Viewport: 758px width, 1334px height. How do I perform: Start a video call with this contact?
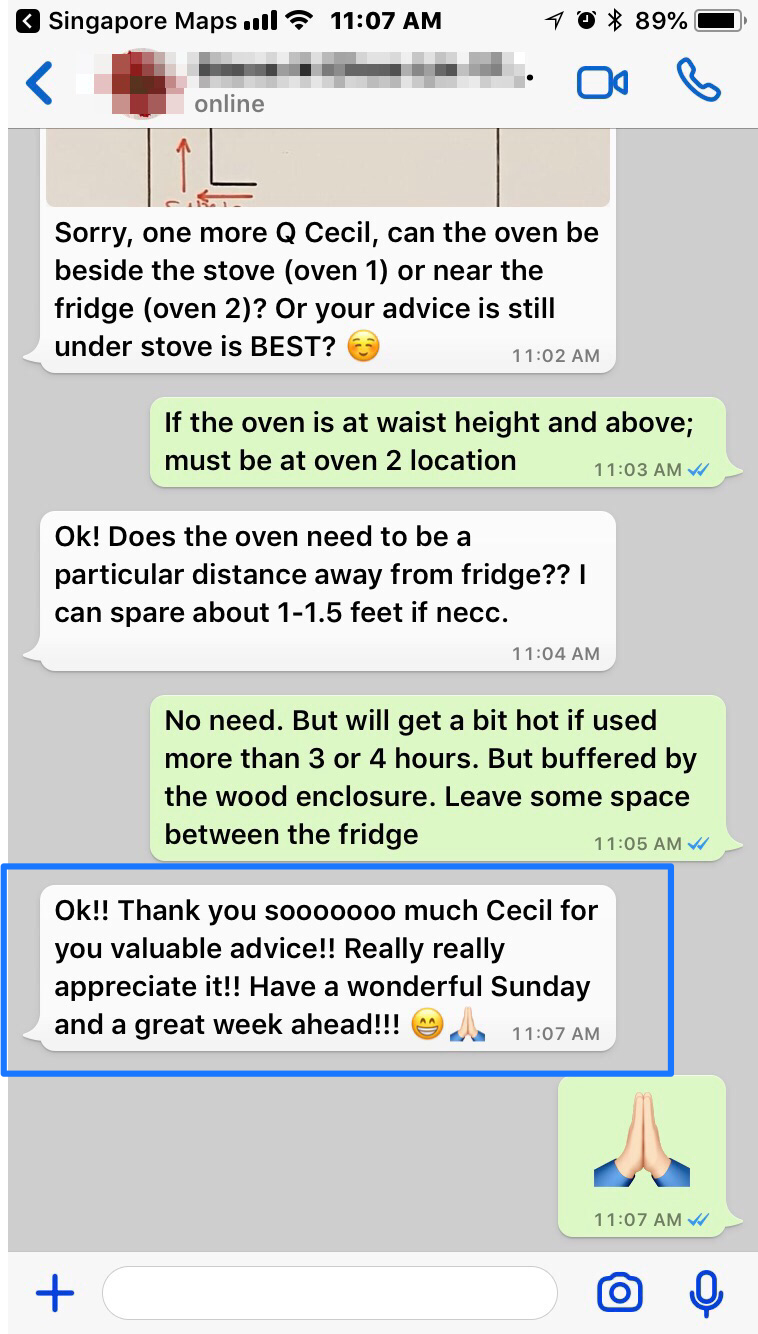coord(602,83)
